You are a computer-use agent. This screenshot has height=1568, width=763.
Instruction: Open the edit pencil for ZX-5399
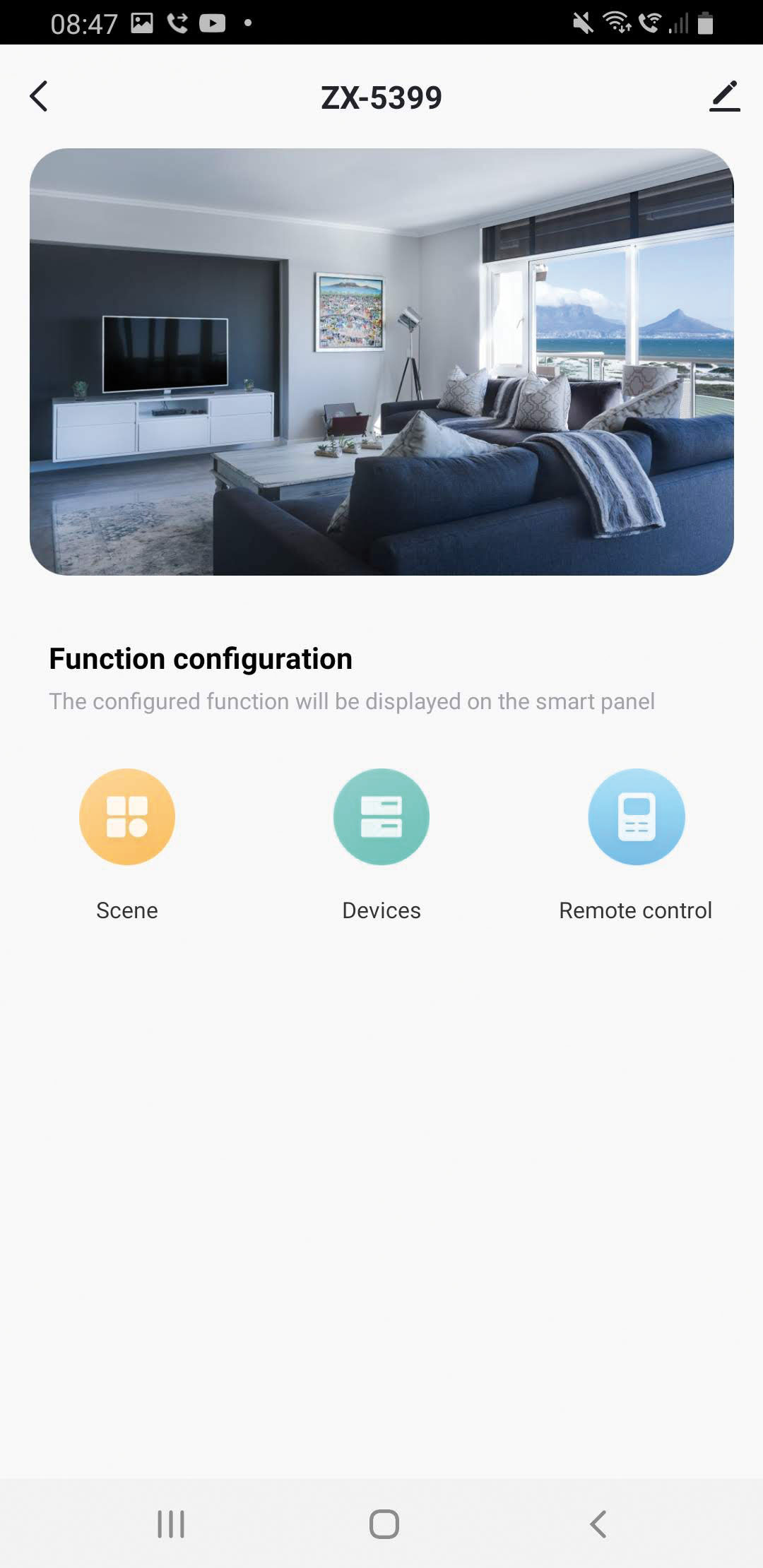(x=724, y=97)
